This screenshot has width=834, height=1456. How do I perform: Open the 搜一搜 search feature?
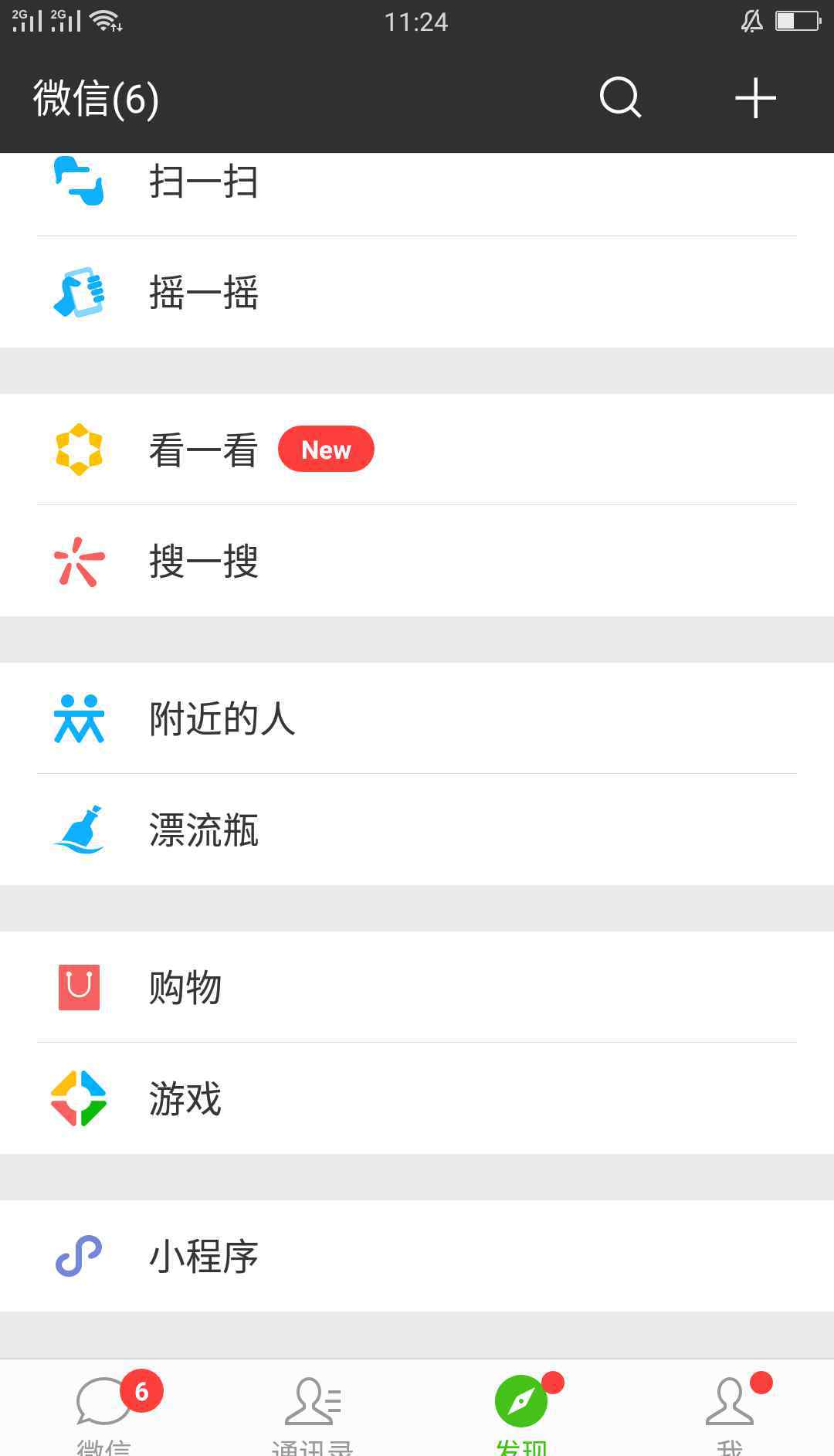pos(417,562)
